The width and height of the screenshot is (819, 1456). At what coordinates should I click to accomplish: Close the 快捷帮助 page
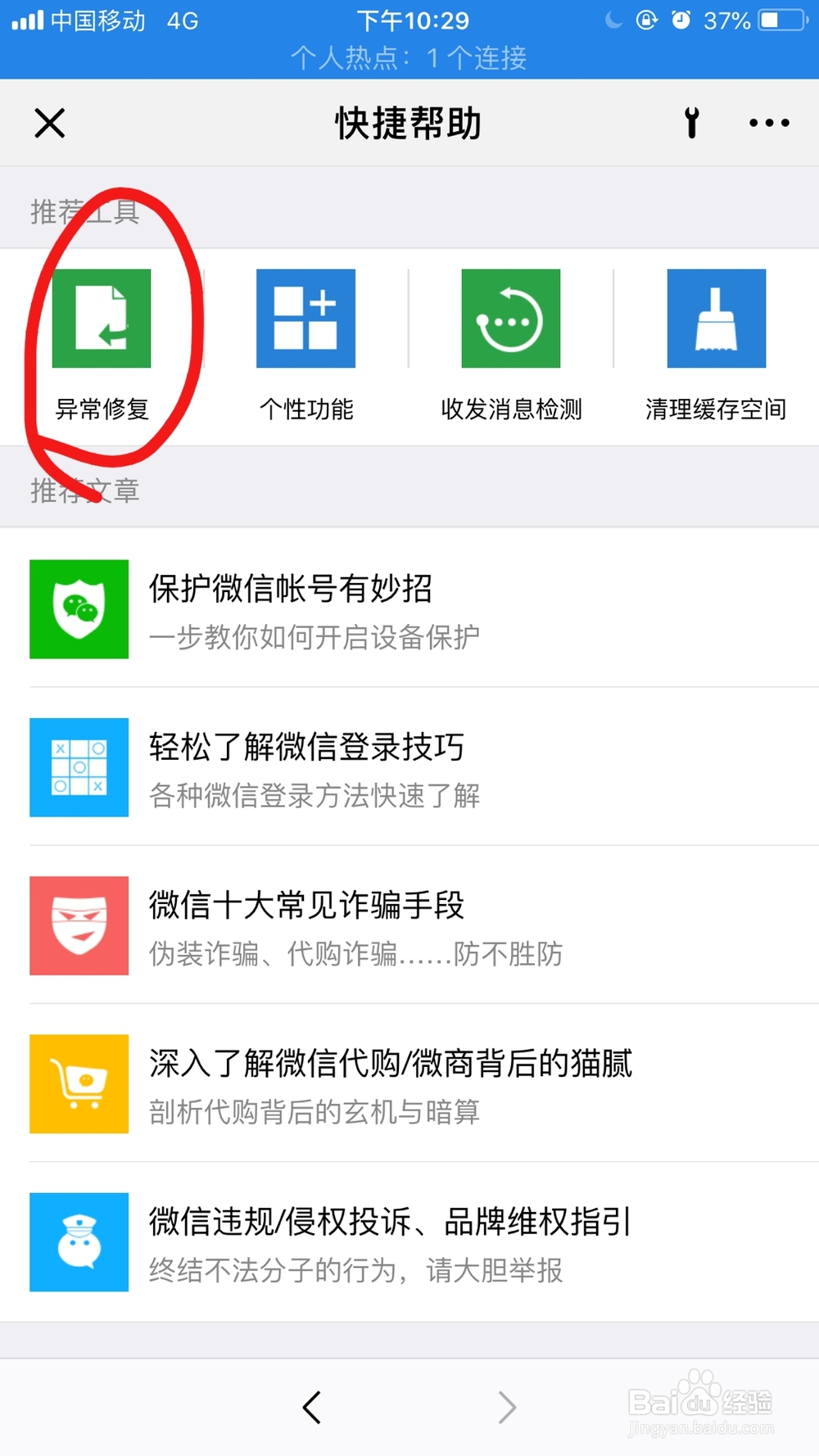point(49,123)
